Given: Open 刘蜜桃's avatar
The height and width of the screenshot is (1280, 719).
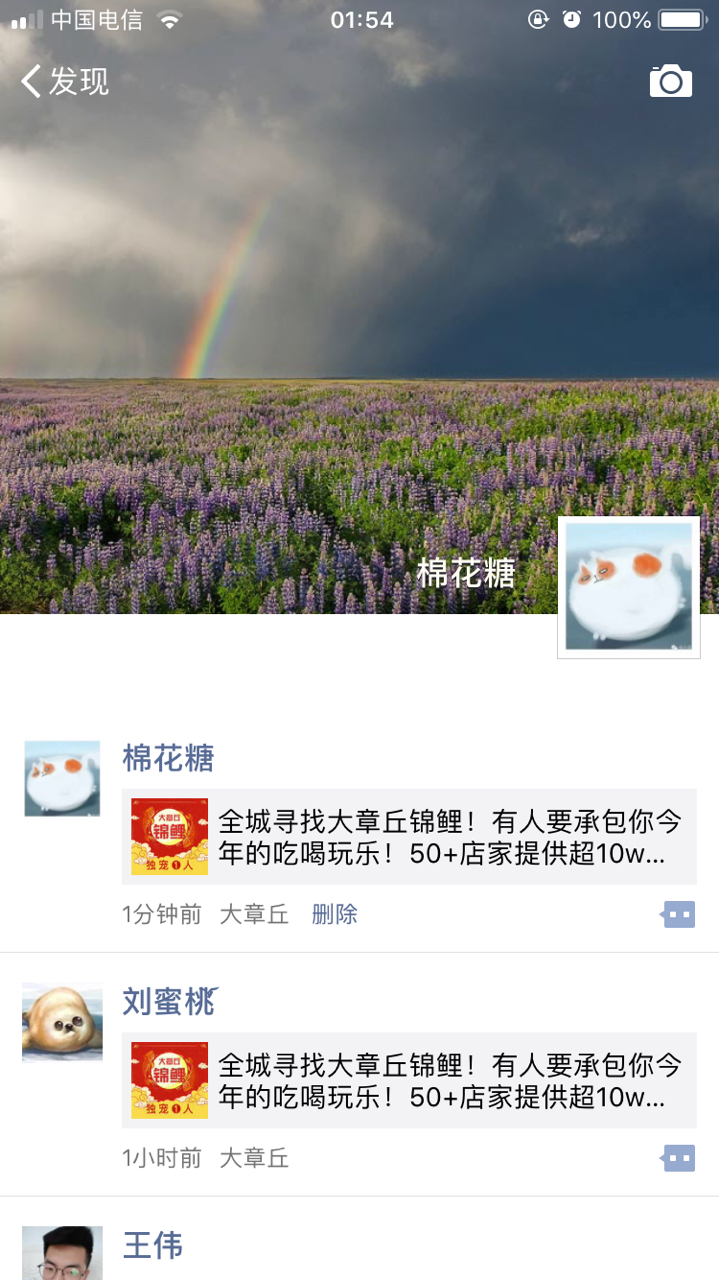Looking at the screenshot, I should tap(62, 1021).
